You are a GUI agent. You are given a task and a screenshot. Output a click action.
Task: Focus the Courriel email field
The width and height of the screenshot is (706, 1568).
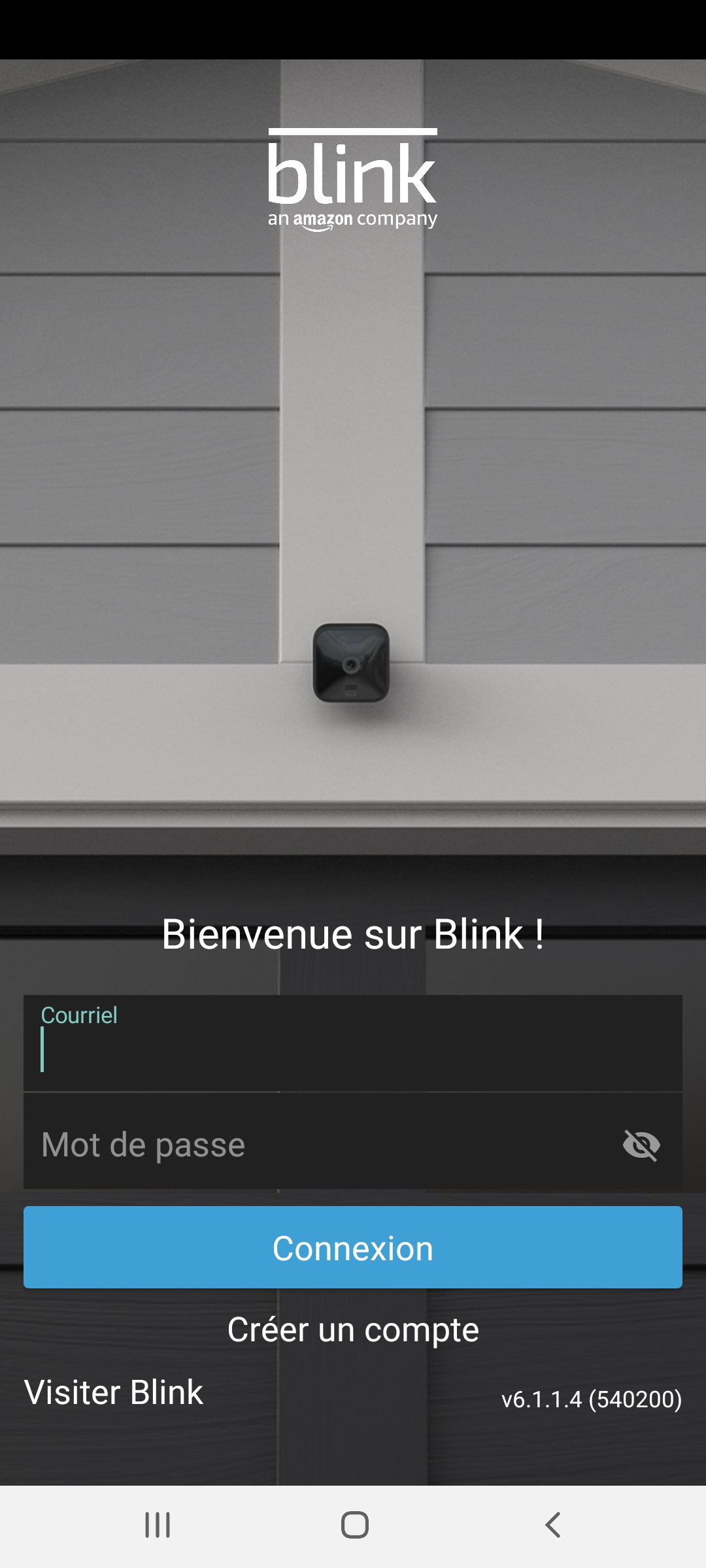click(353, 1043)
